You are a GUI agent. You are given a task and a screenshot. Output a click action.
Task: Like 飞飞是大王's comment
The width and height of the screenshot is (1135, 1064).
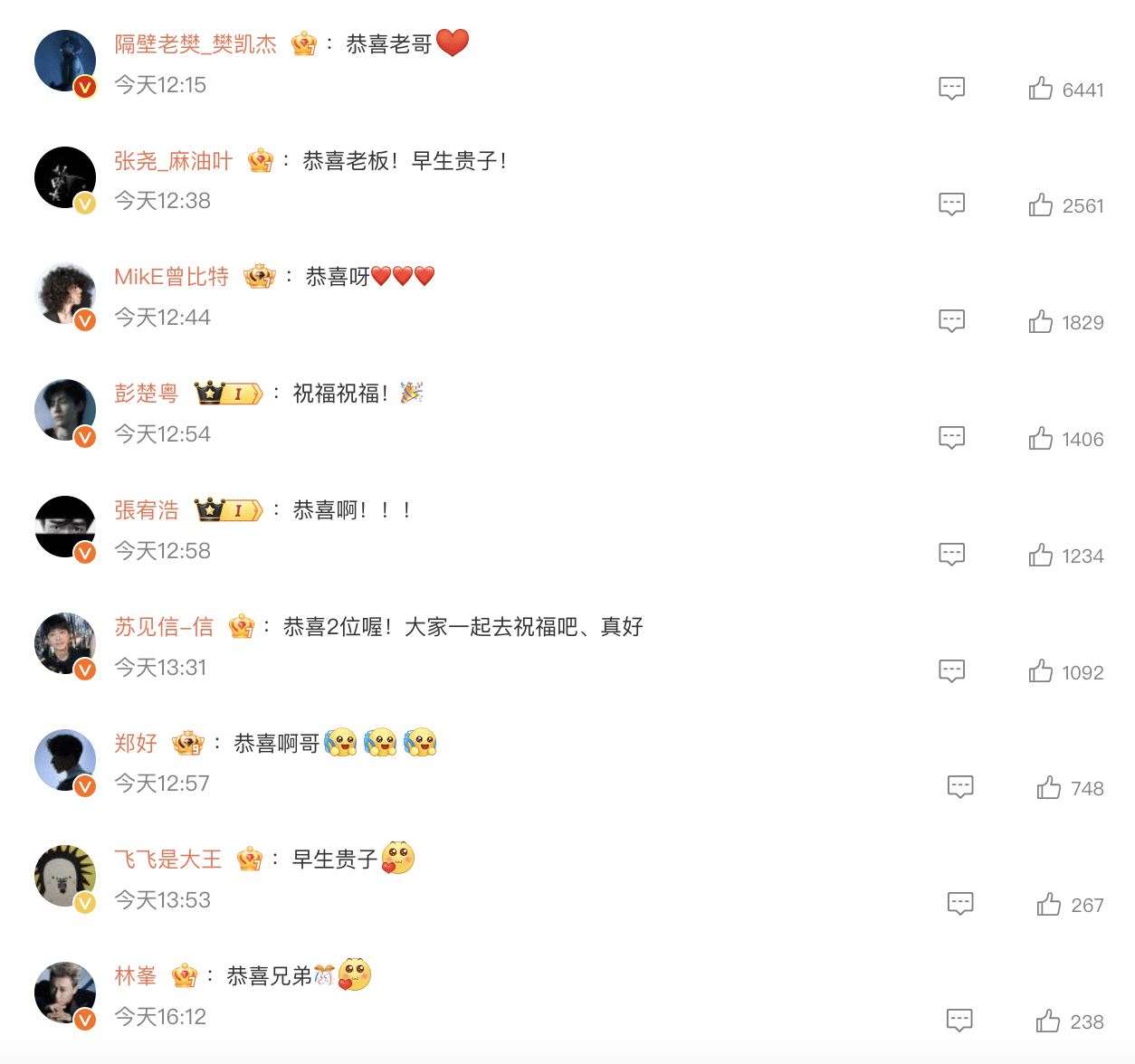(x=1049, y=904)
